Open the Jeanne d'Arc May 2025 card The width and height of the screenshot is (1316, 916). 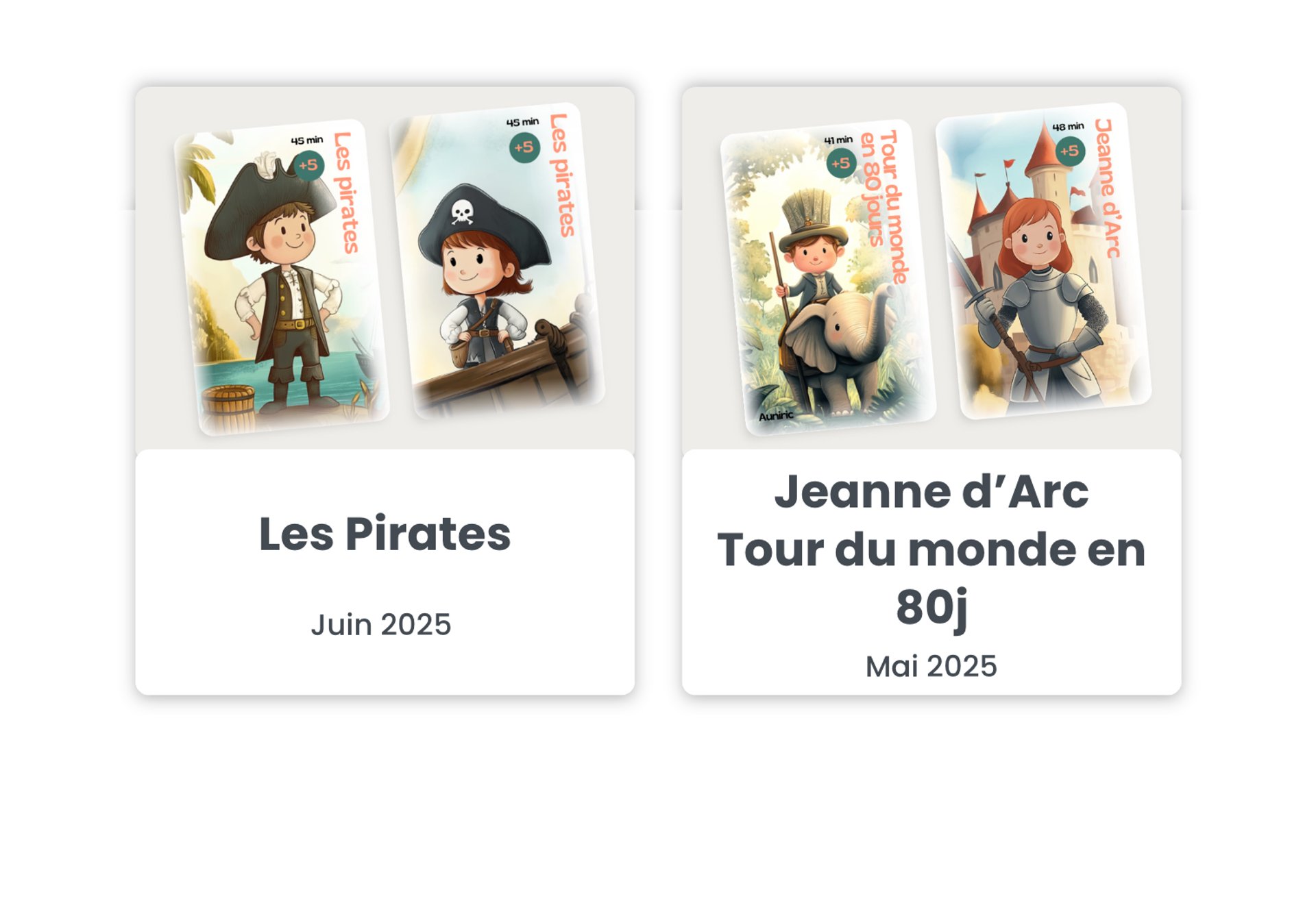(931, 549)
